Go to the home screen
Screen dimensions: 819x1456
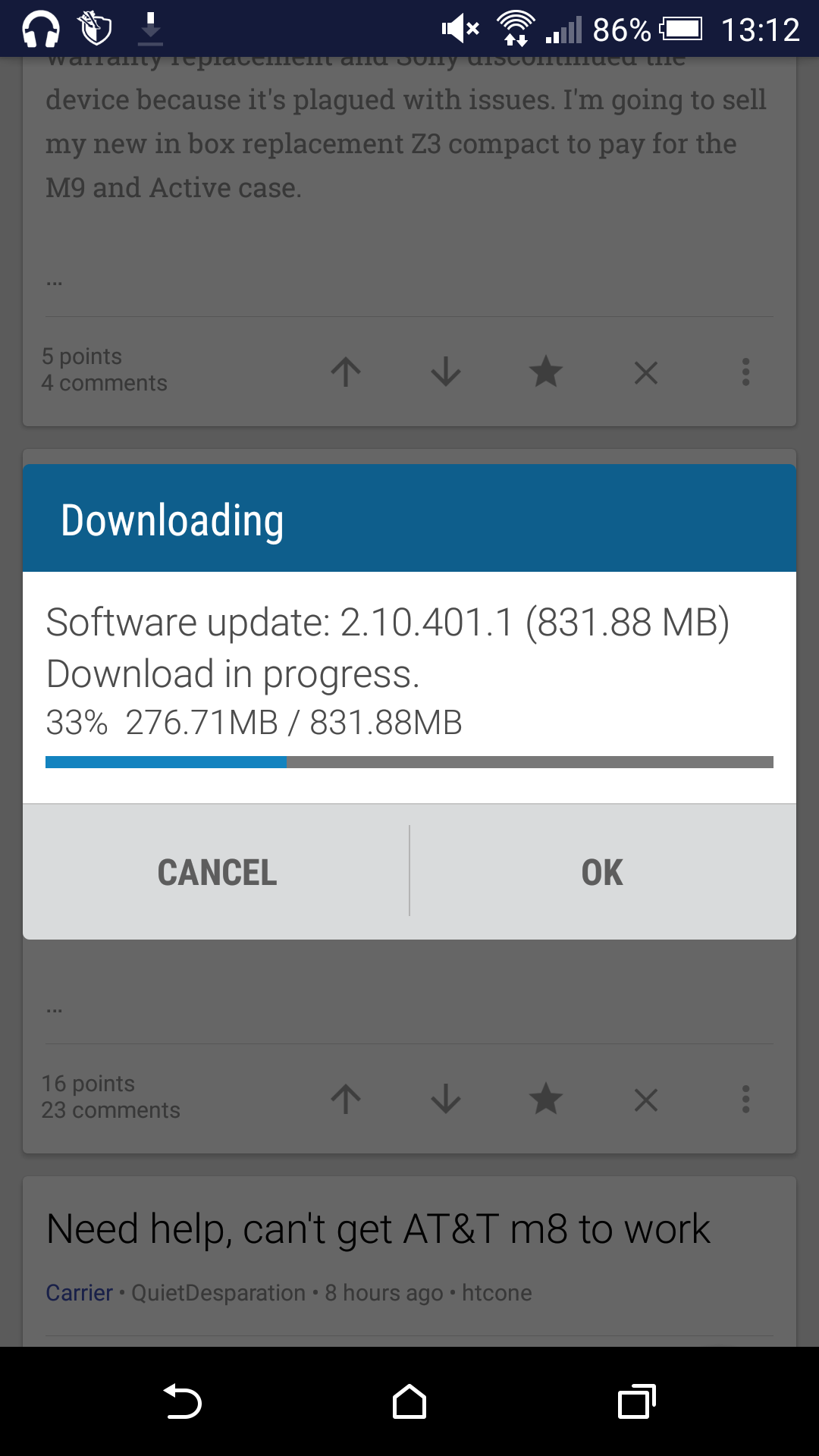click(x=409, y=1401)
